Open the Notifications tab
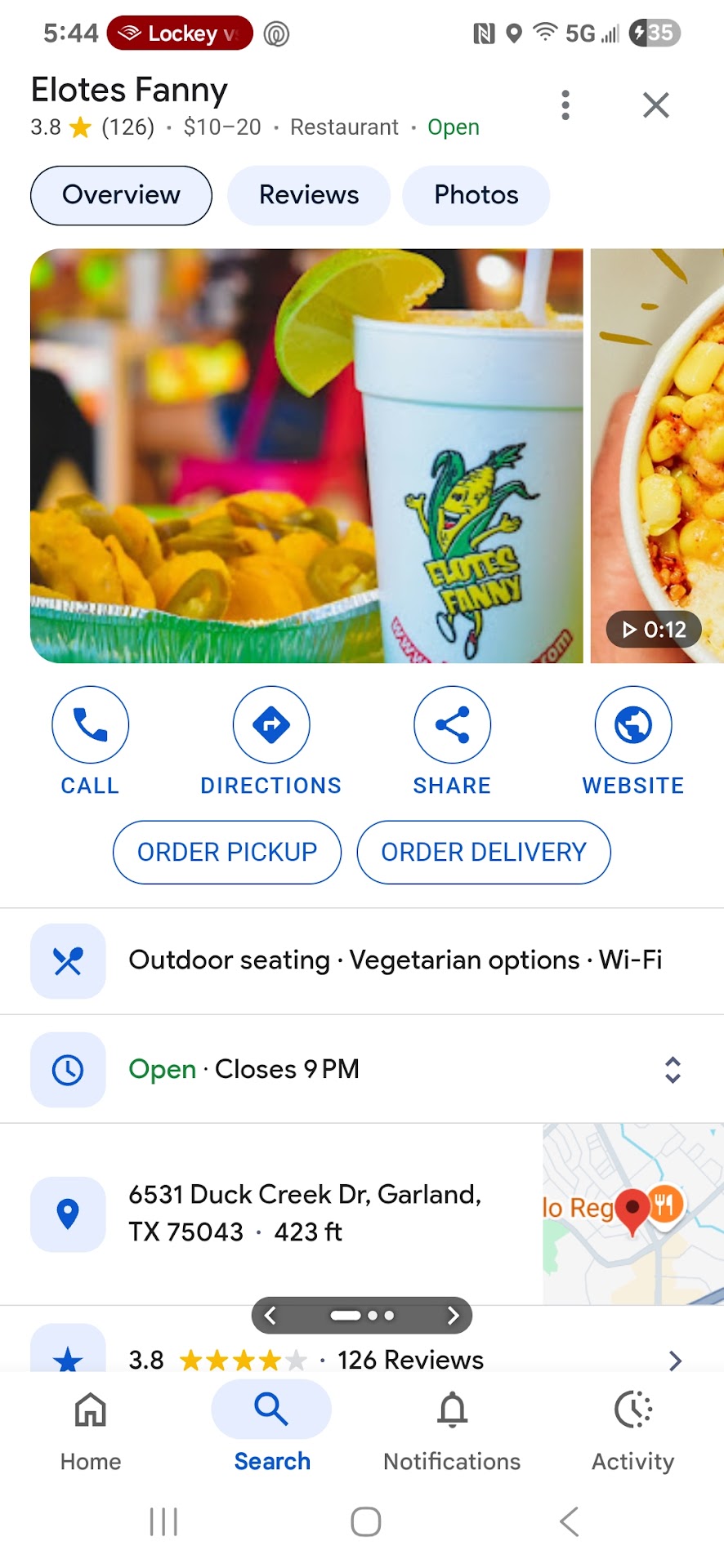724x1568 pixels. tap(452, 1429)
